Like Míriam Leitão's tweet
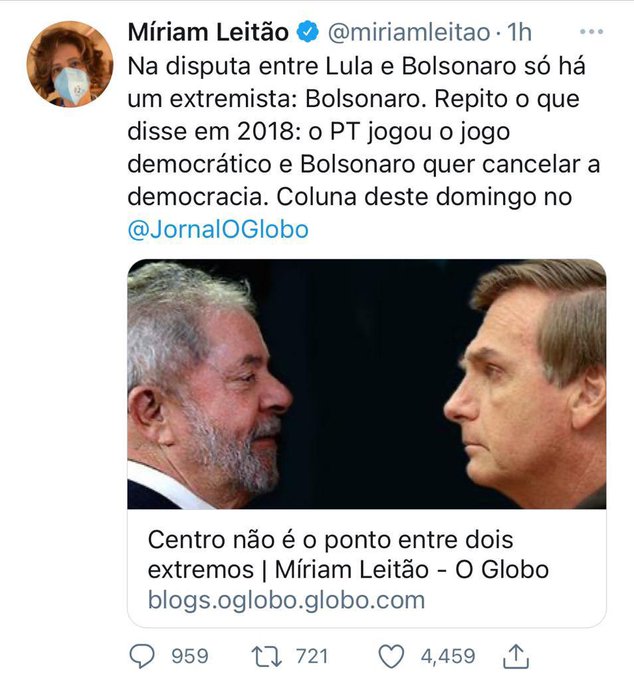The width and height of the screenshot is (634, 680). pyautogui.click(x=391, y=656)
